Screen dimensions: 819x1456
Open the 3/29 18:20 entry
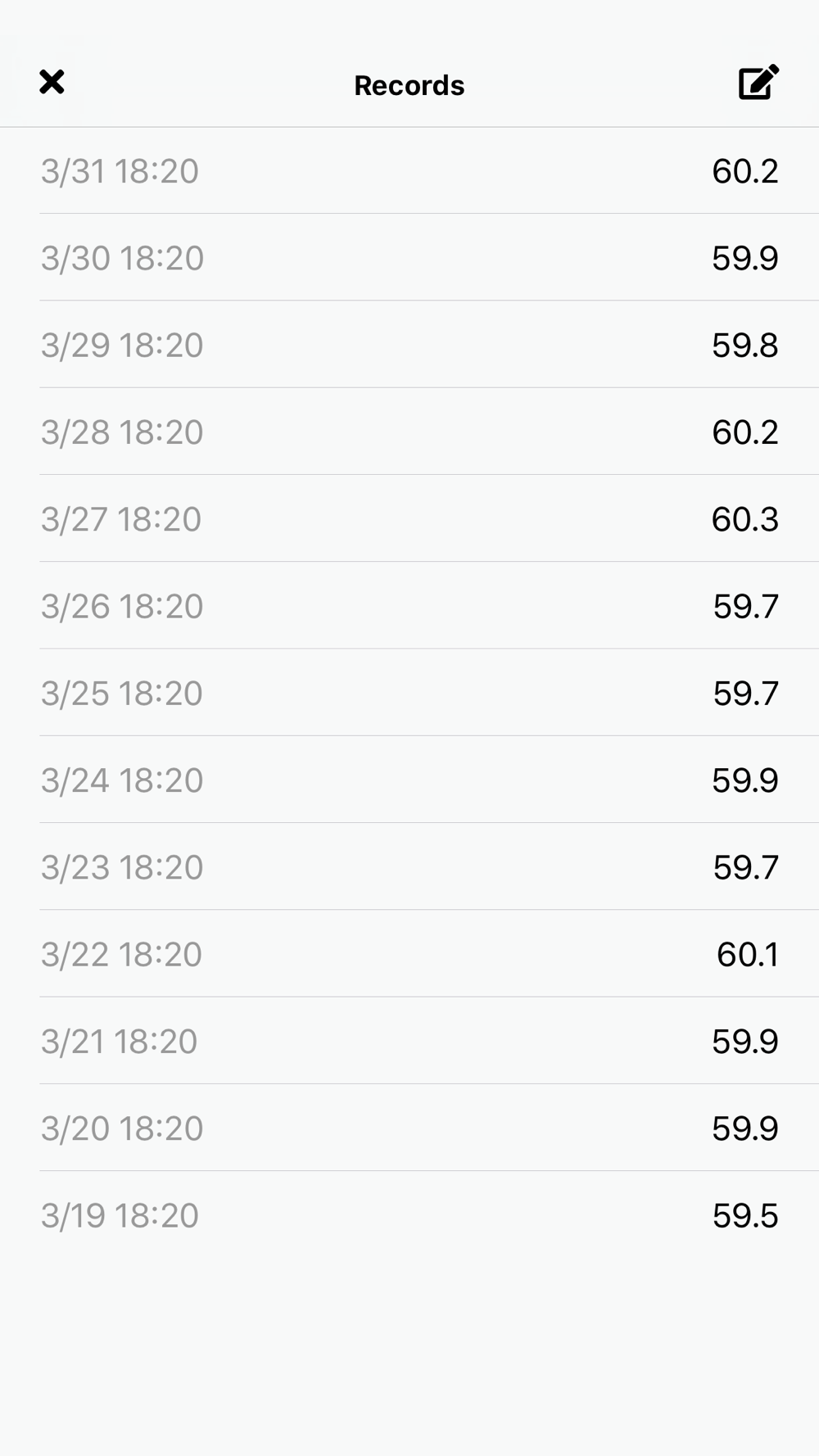pyautogui.click(x=409, y=344)
